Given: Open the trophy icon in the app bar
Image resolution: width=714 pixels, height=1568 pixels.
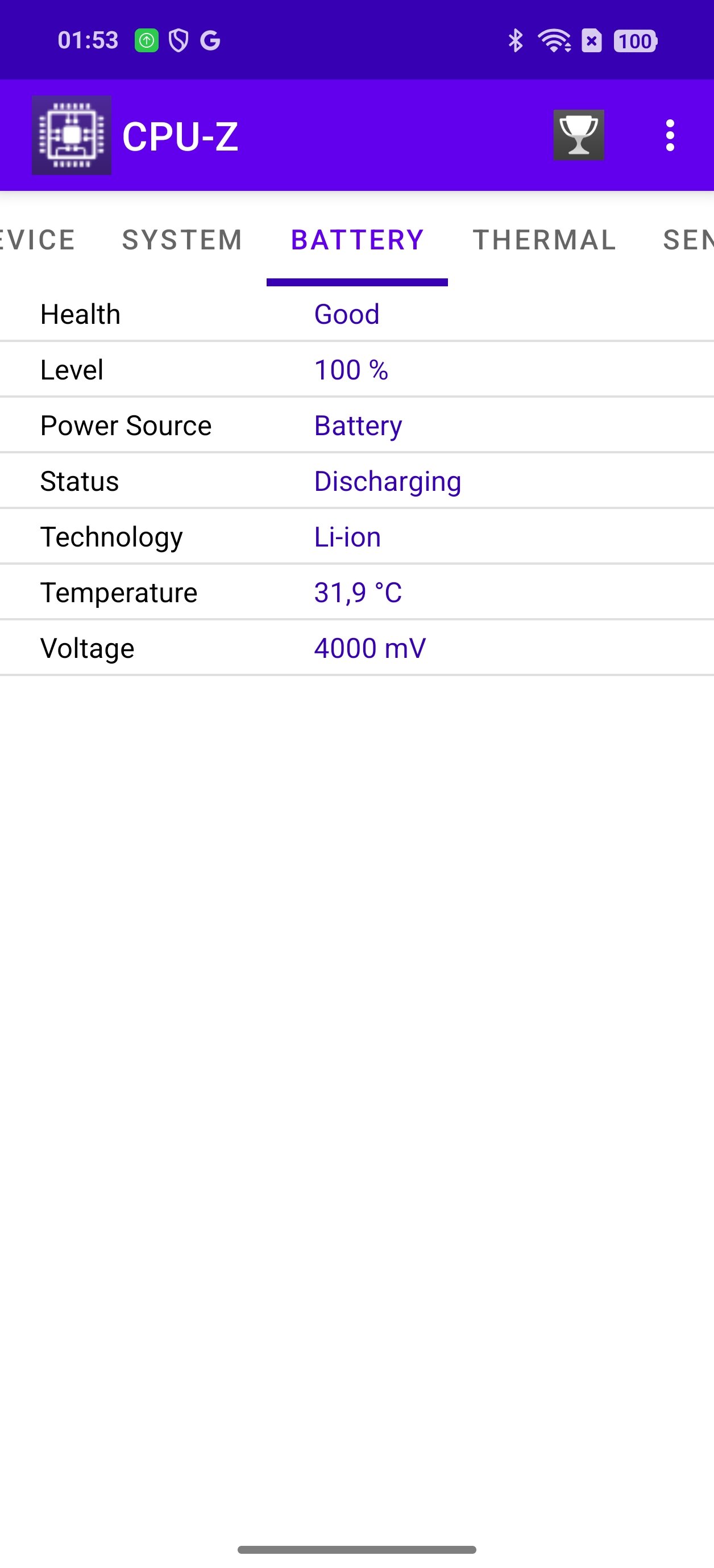Looking at the screenshot, I should point(578,135).
